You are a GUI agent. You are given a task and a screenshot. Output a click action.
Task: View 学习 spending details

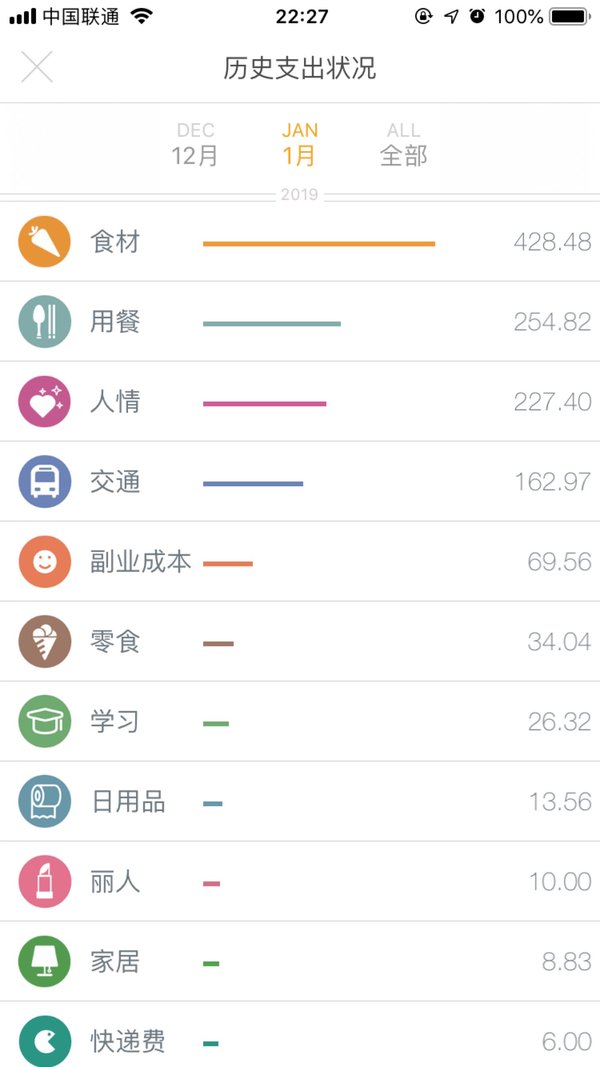tap(300, 721)
